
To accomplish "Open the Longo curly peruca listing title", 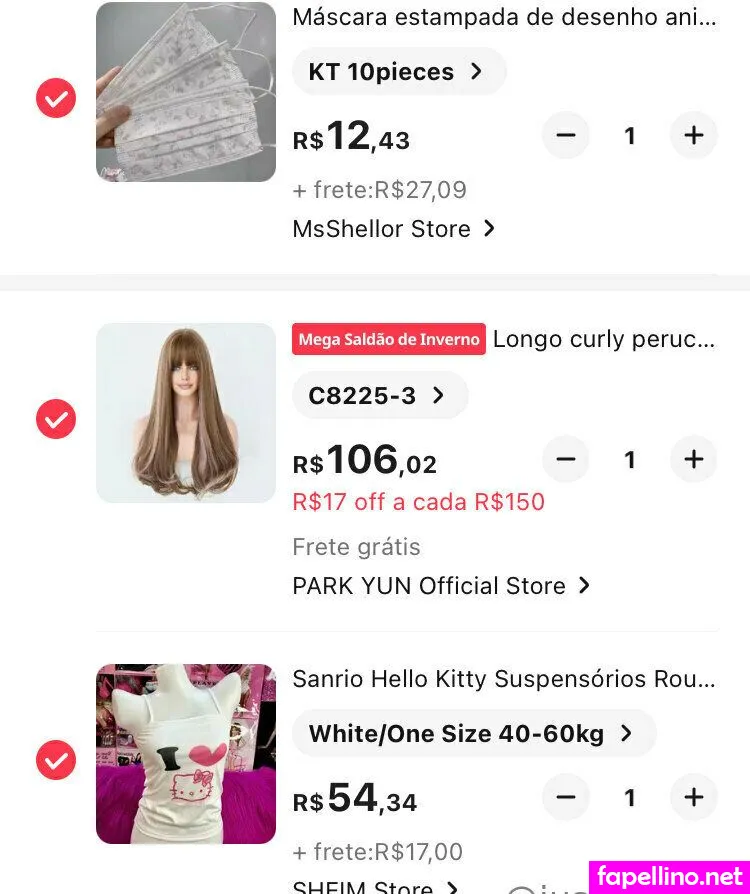I will [604, 339].
